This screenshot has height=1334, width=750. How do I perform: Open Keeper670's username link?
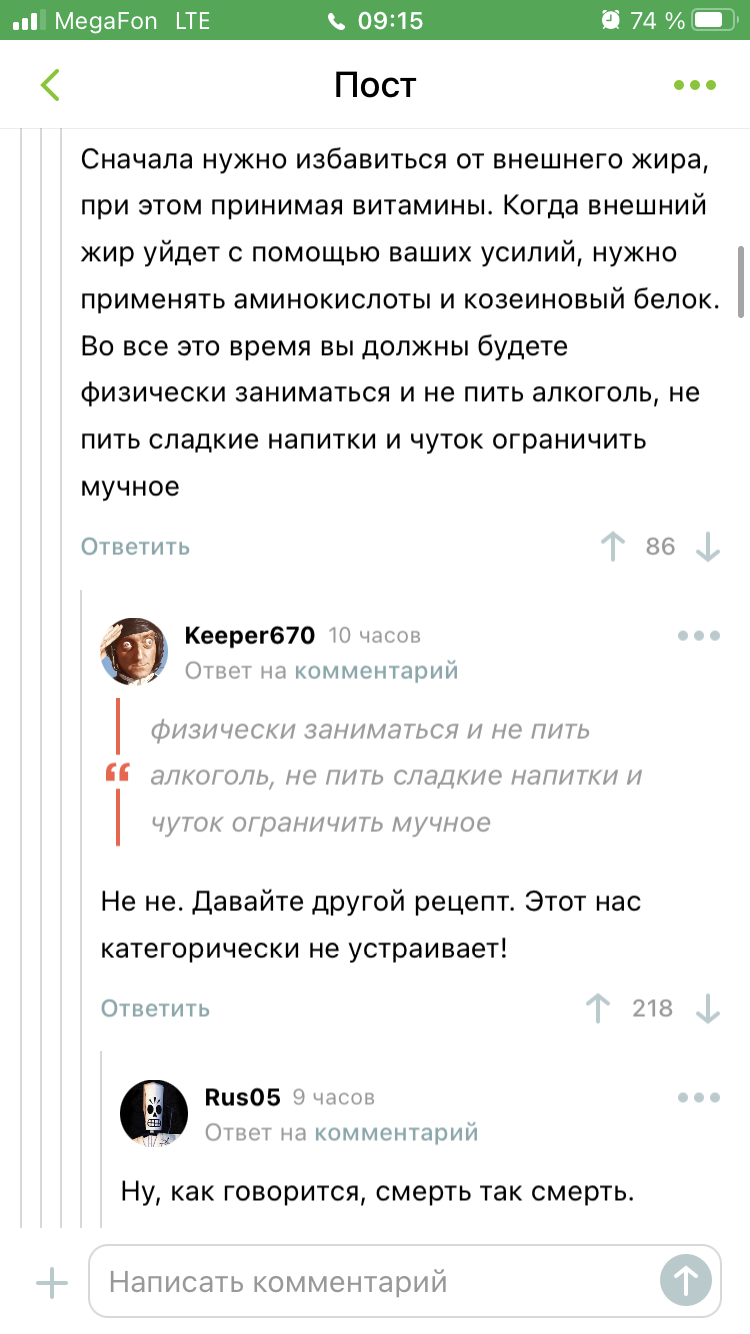tap(249, 635)
